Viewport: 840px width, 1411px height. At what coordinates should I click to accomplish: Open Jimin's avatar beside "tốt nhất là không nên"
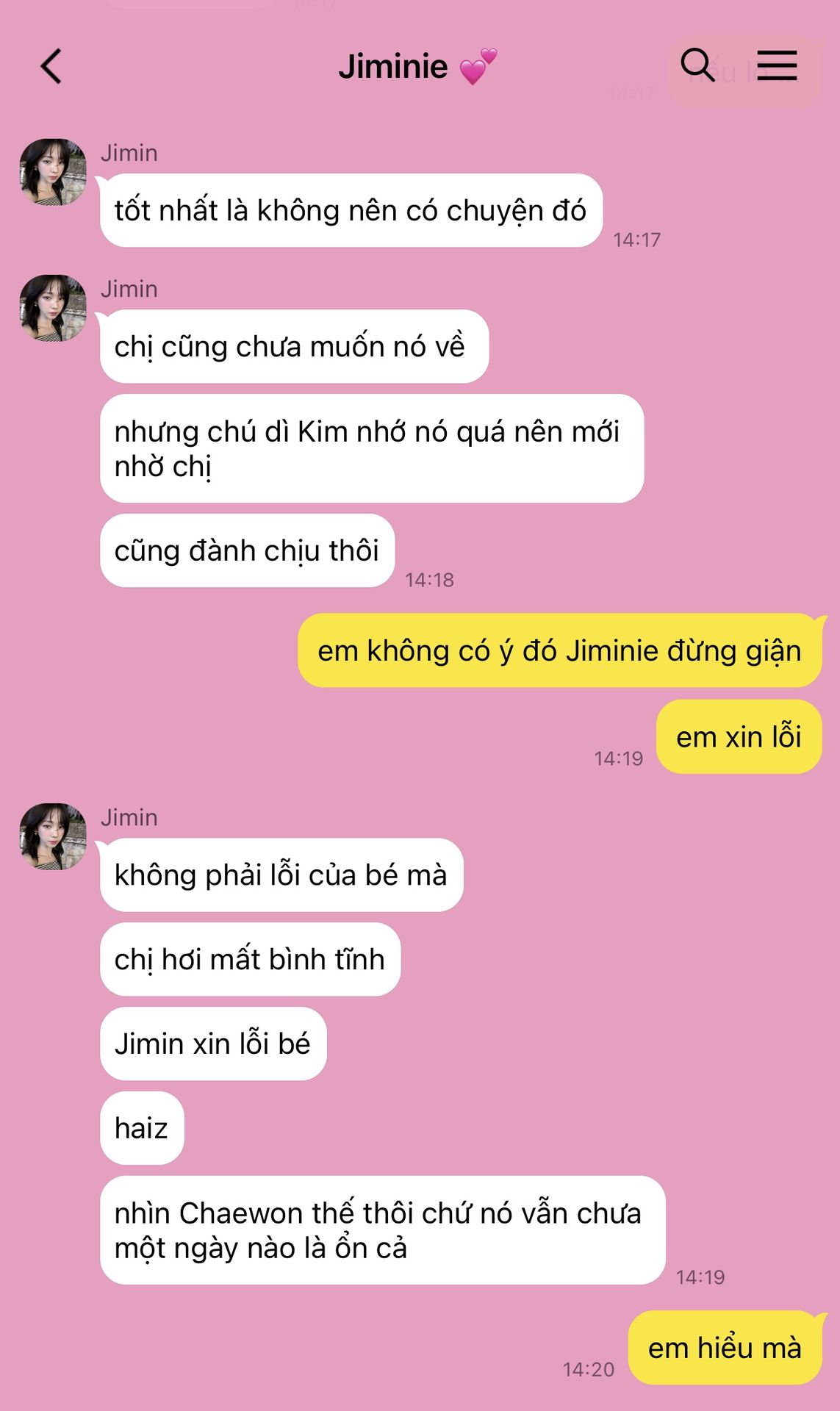point(52,172)
